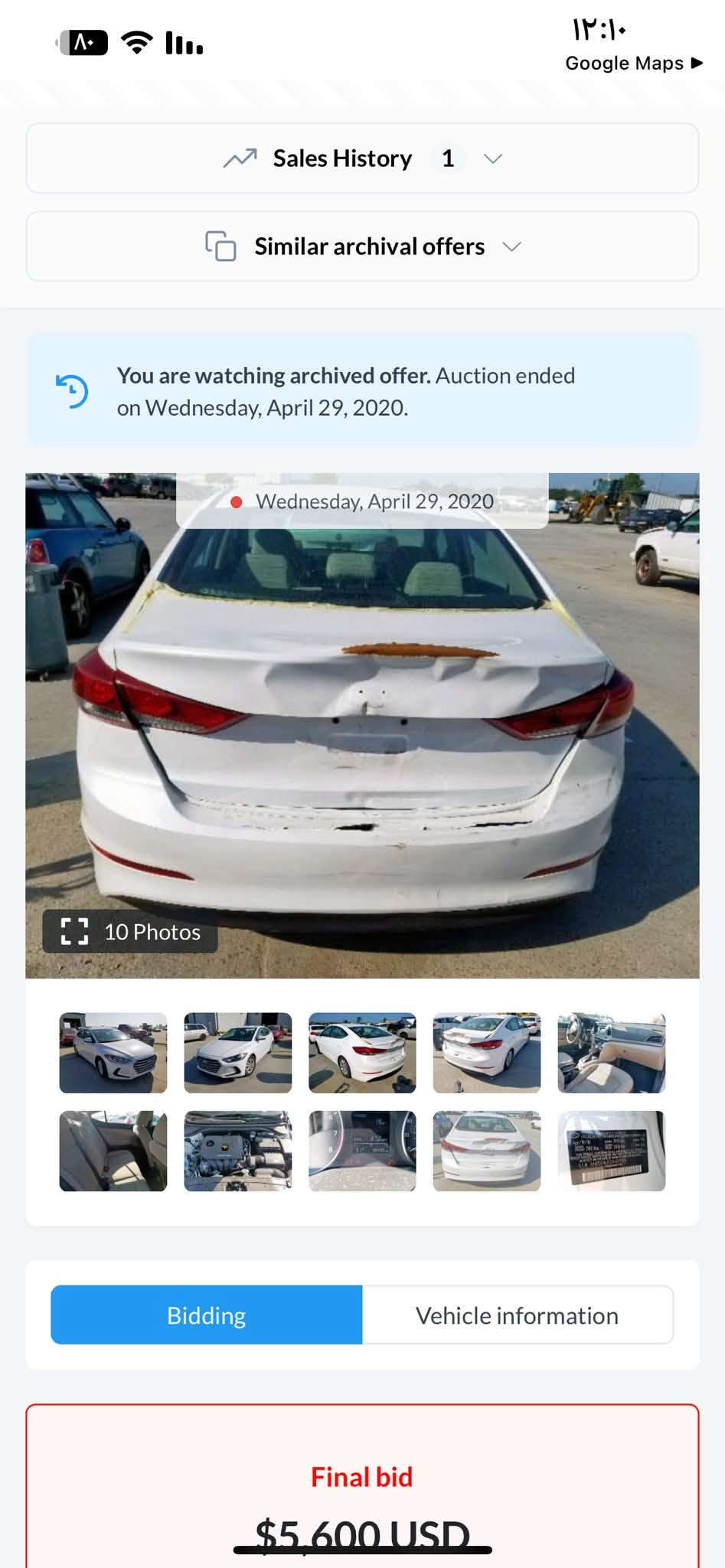
Task: Open the main rear-damage car photo
Action: (x=362, y=726)
